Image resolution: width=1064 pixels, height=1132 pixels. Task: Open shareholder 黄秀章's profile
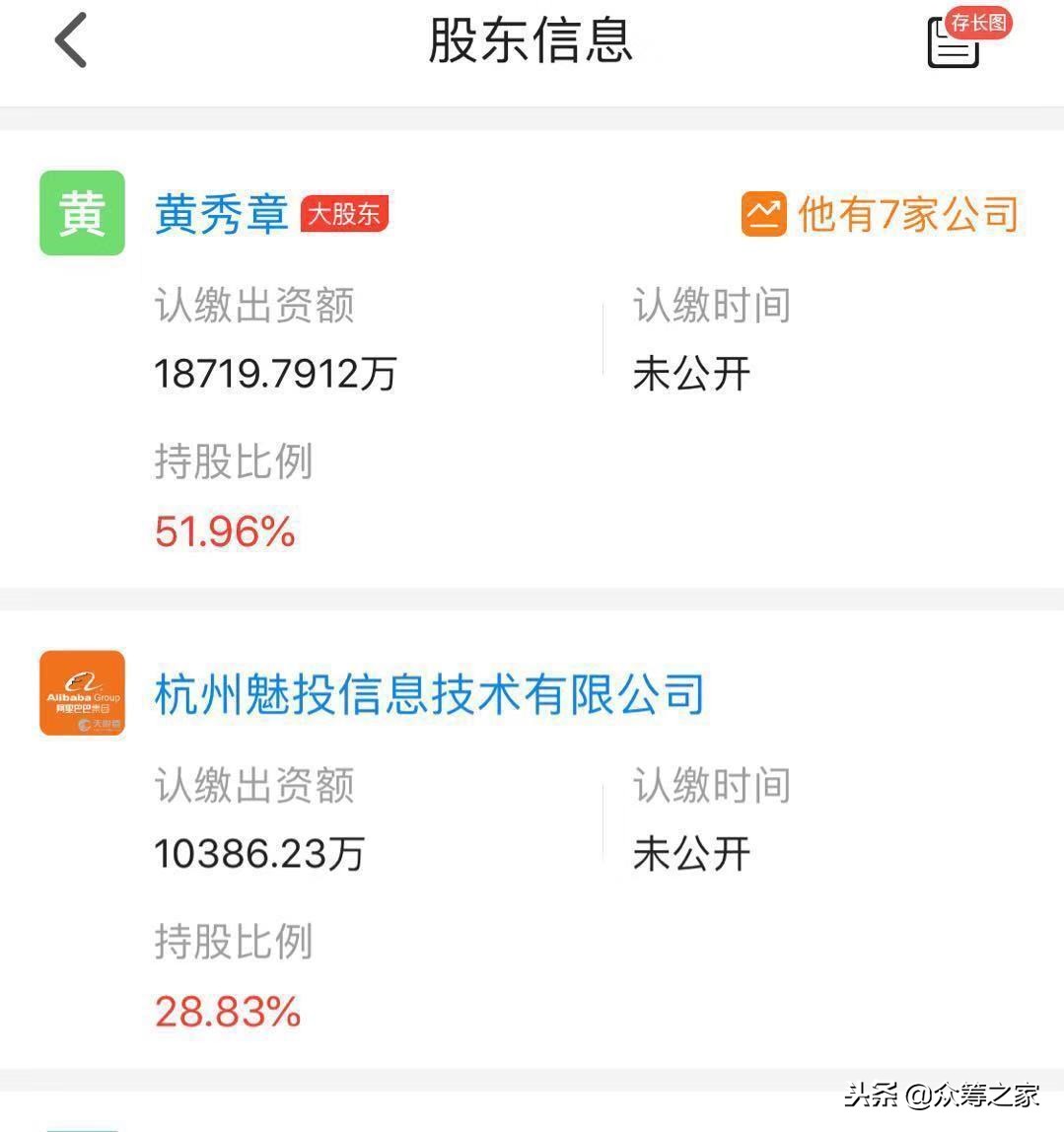(x=221, y=214)
